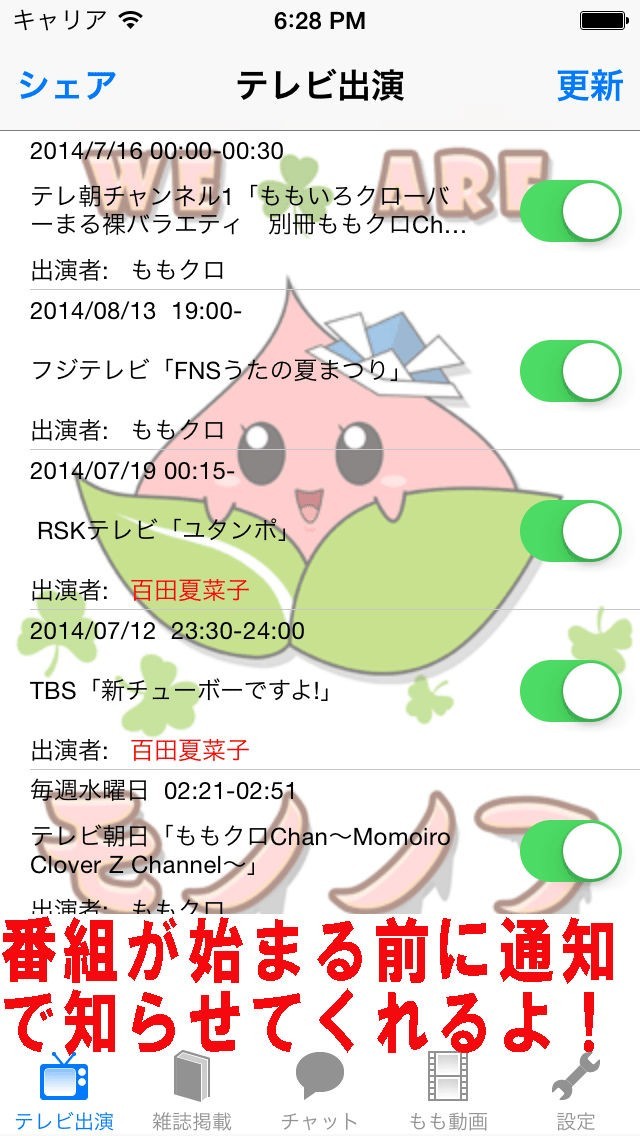Toggle notification for テレ朝チャンネル1 program

[571, 211]
